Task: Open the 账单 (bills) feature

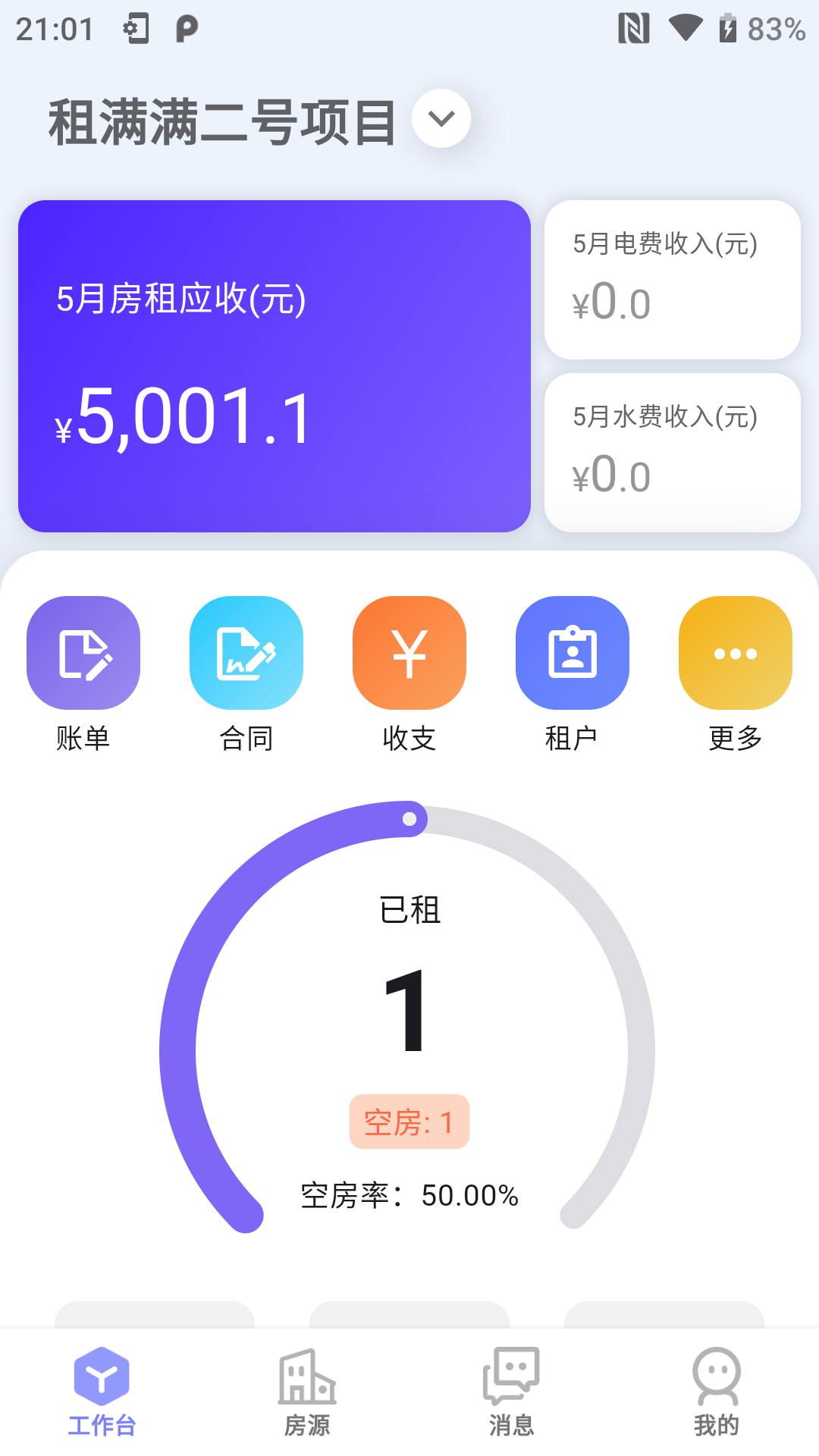Action: (83, 652)
